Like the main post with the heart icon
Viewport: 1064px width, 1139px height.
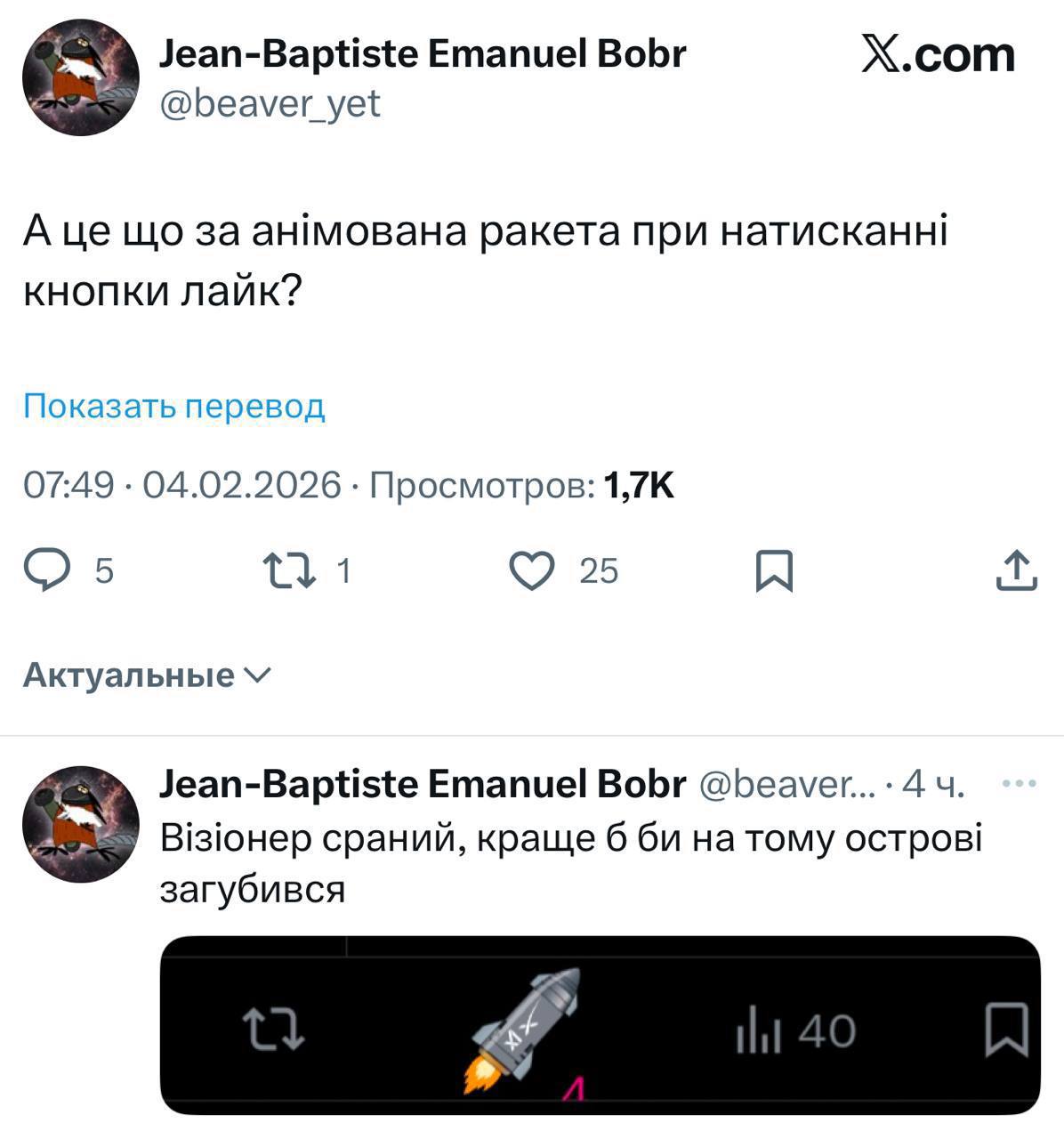point(532,570)
